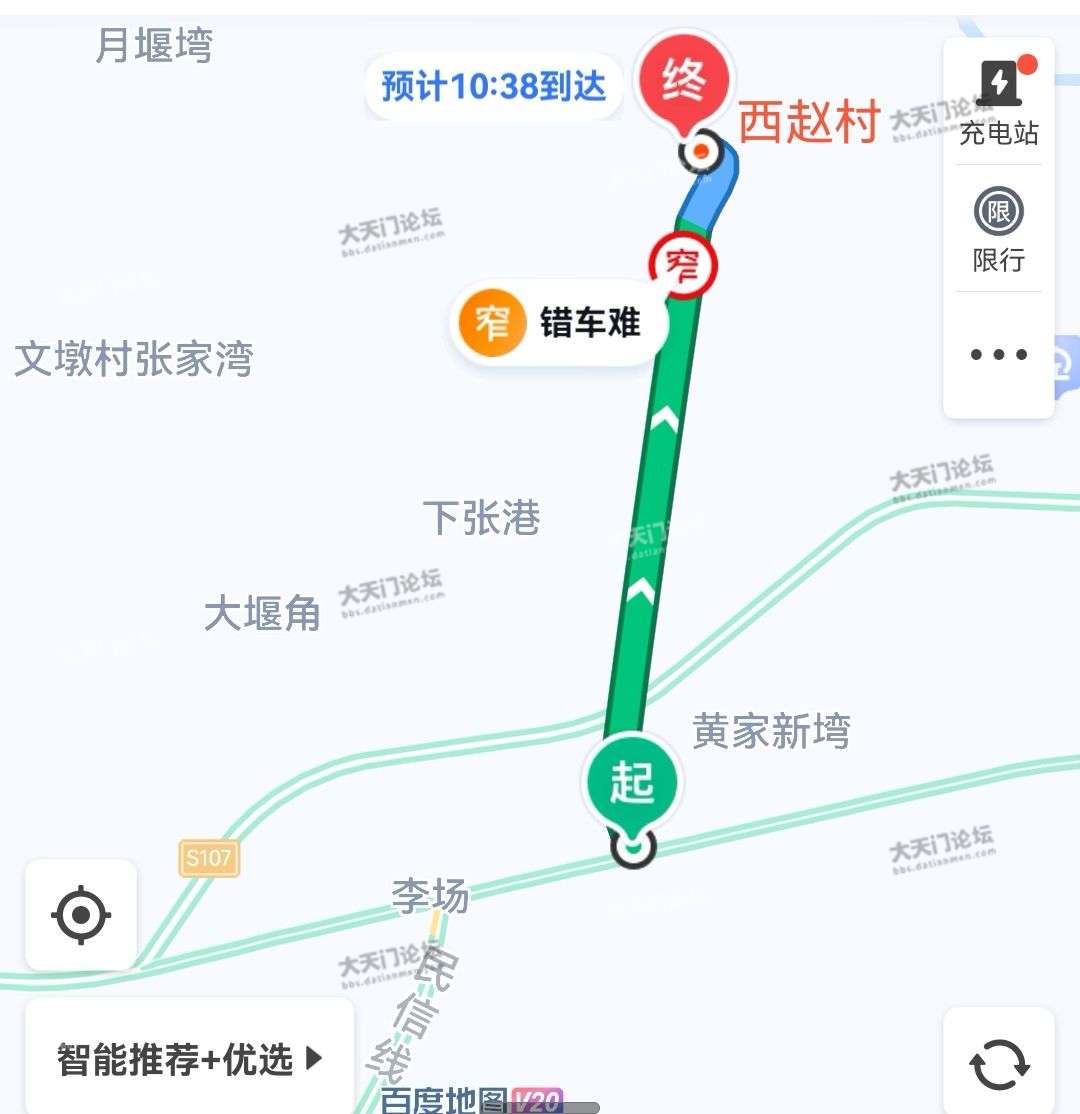Select the green 起 start marker
Image resolution: width=1080 pixels, height=1114 pixels.
point(632,784)
